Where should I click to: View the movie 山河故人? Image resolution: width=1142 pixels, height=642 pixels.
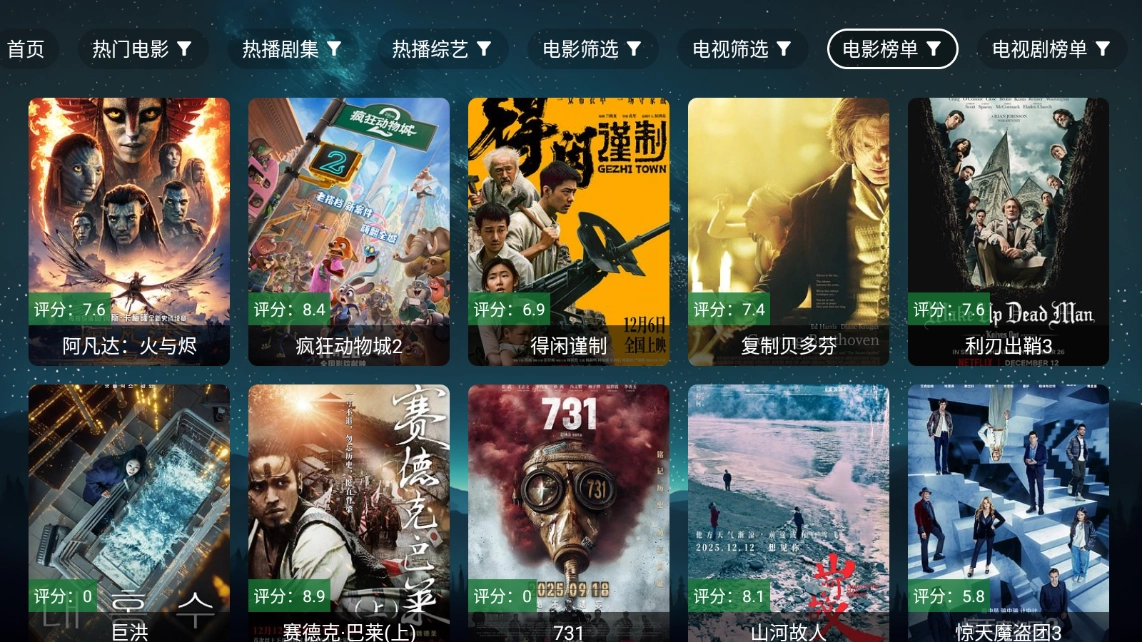pyautogui.click(x=788, y=512)
